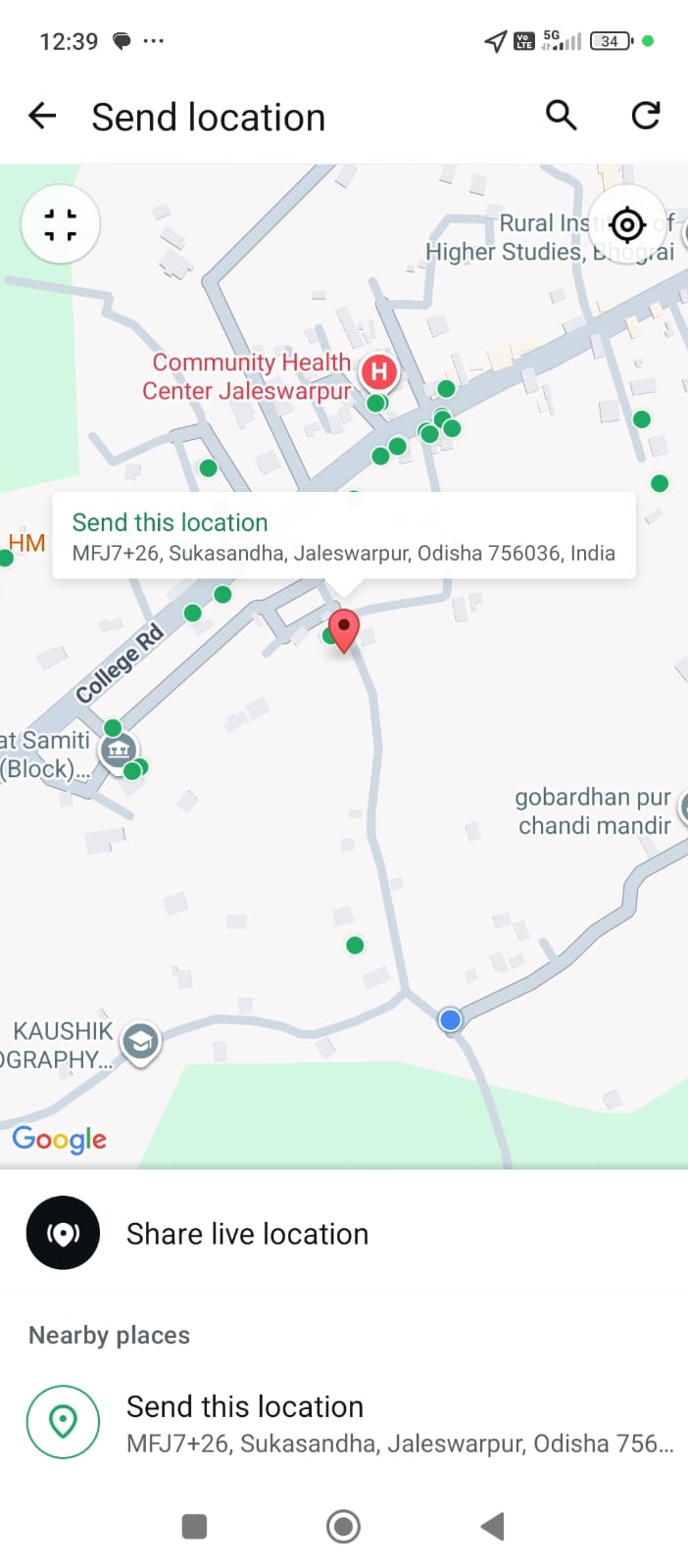688x1568 pixels.
Task: Go back from Send location
Action: [42, 117]
